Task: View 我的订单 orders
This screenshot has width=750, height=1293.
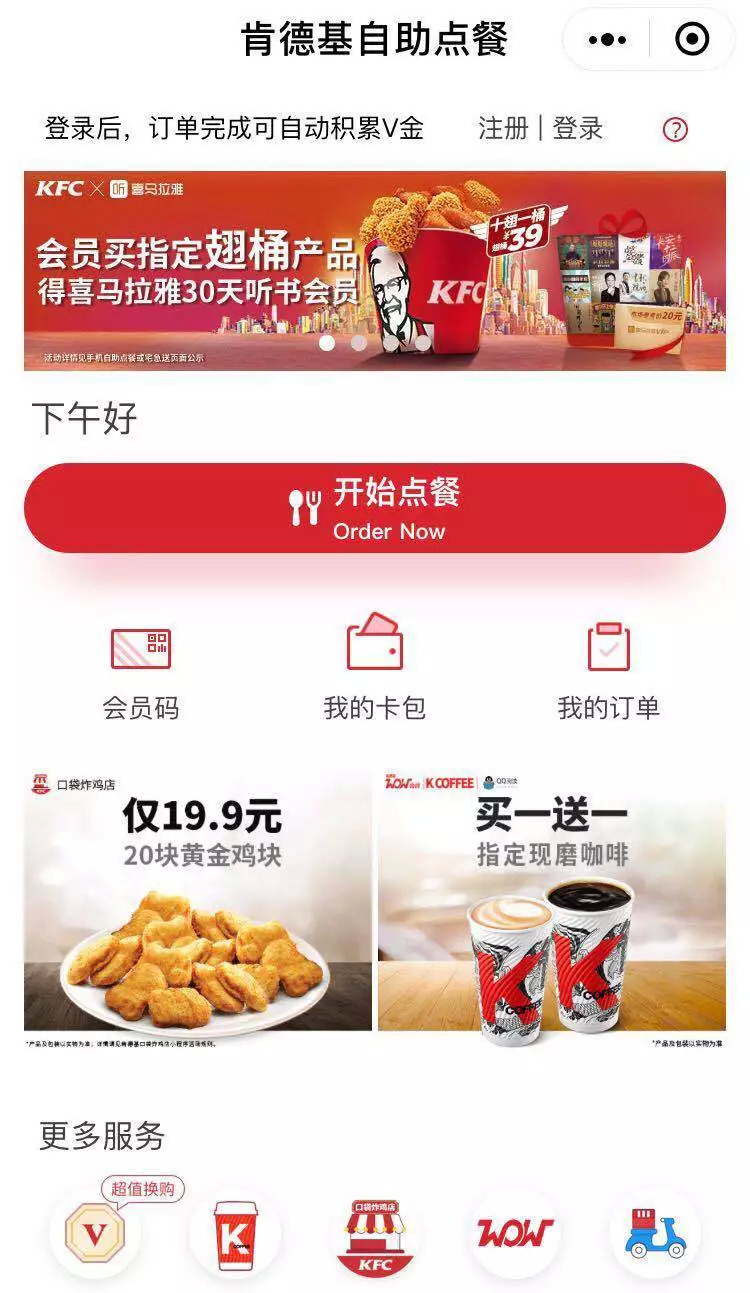Action: tap(608, 668)
